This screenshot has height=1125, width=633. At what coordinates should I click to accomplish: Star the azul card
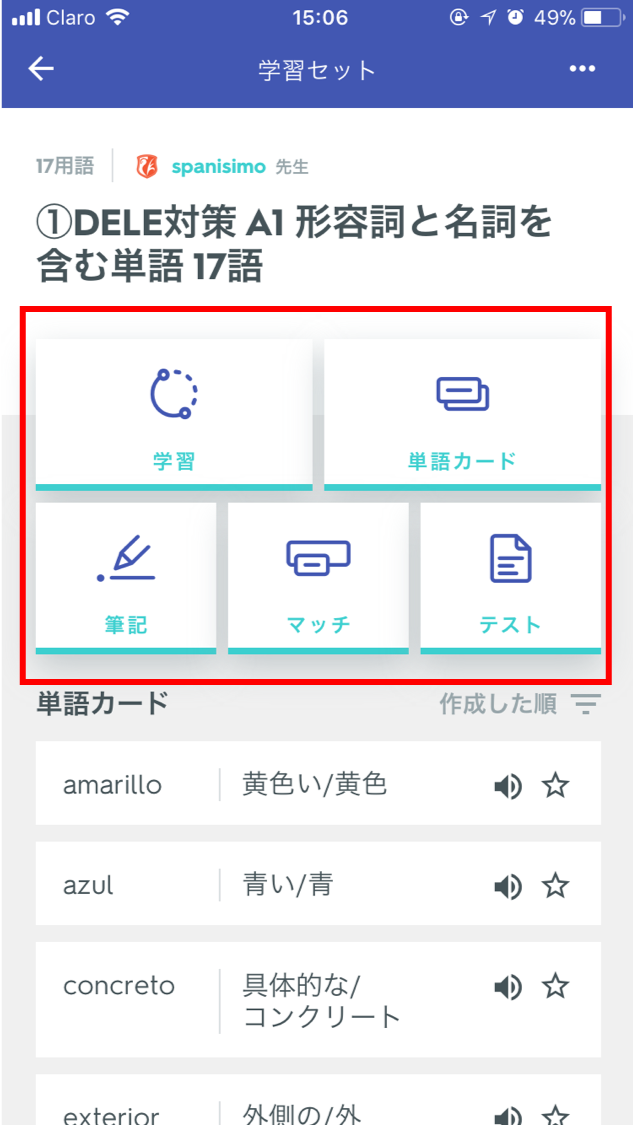coord(555,888)
